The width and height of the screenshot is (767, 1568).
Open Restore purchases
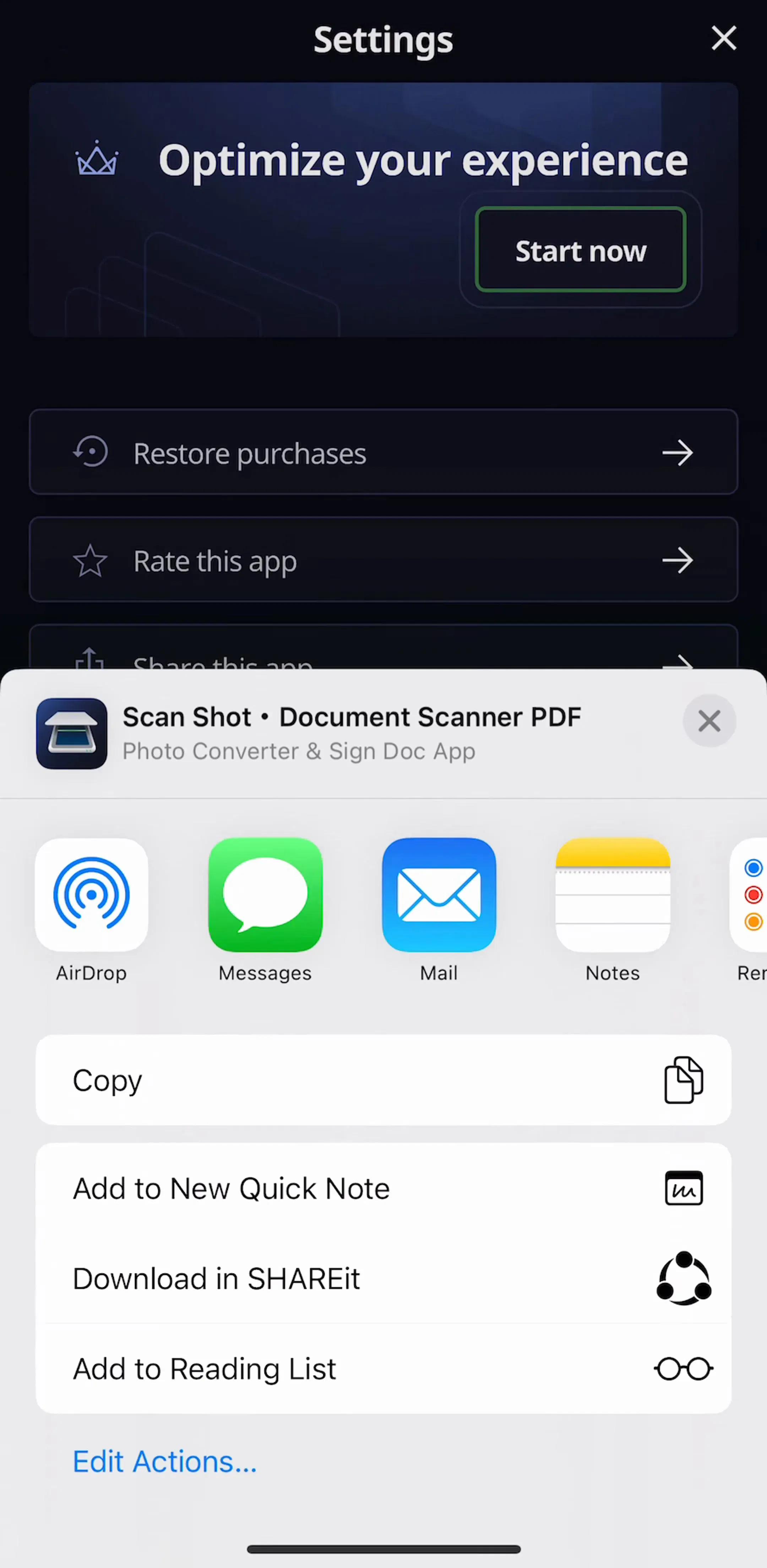(x=383, y=452)
